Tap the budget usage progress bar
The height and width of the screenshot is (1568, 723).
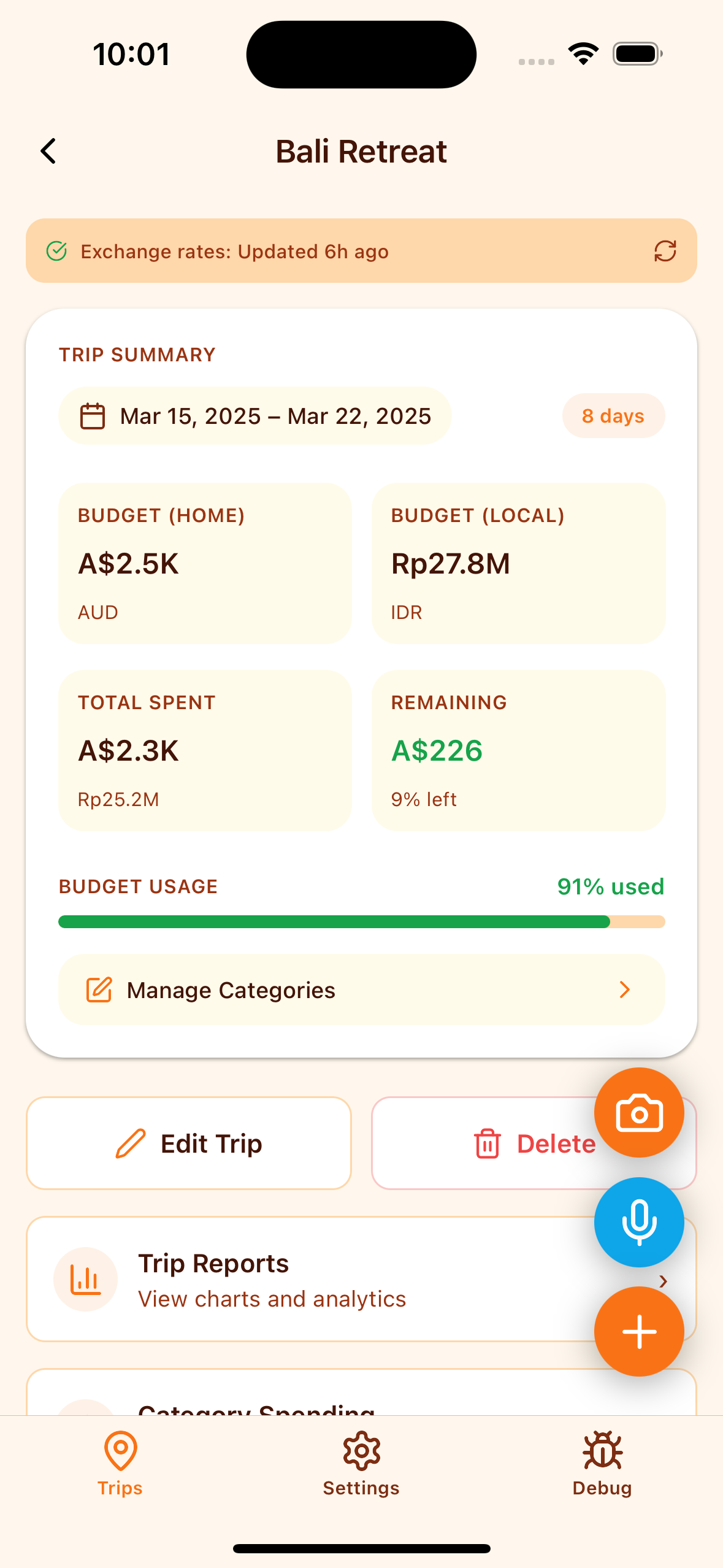(361, 921)
